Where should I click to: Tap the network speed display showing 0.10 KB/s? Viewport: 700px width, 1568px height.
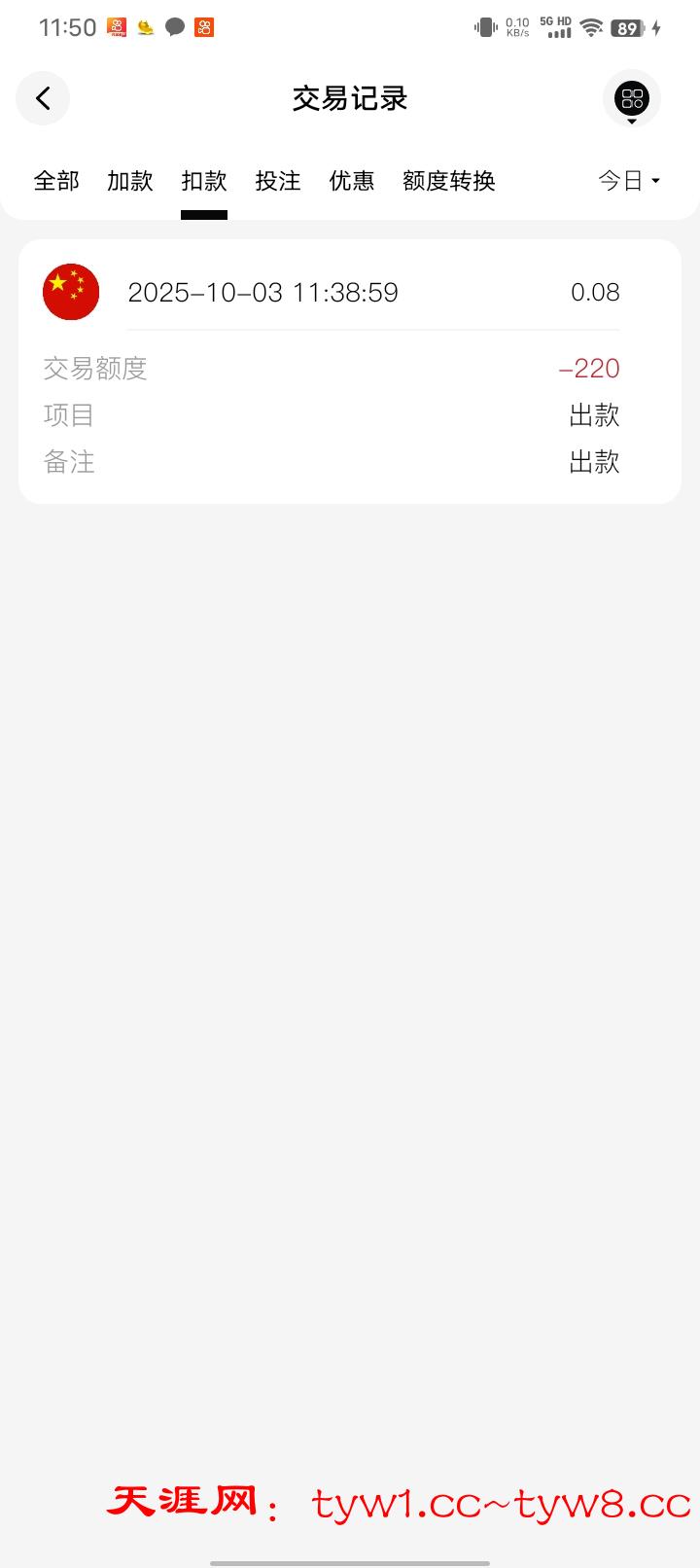coord(516,27)
